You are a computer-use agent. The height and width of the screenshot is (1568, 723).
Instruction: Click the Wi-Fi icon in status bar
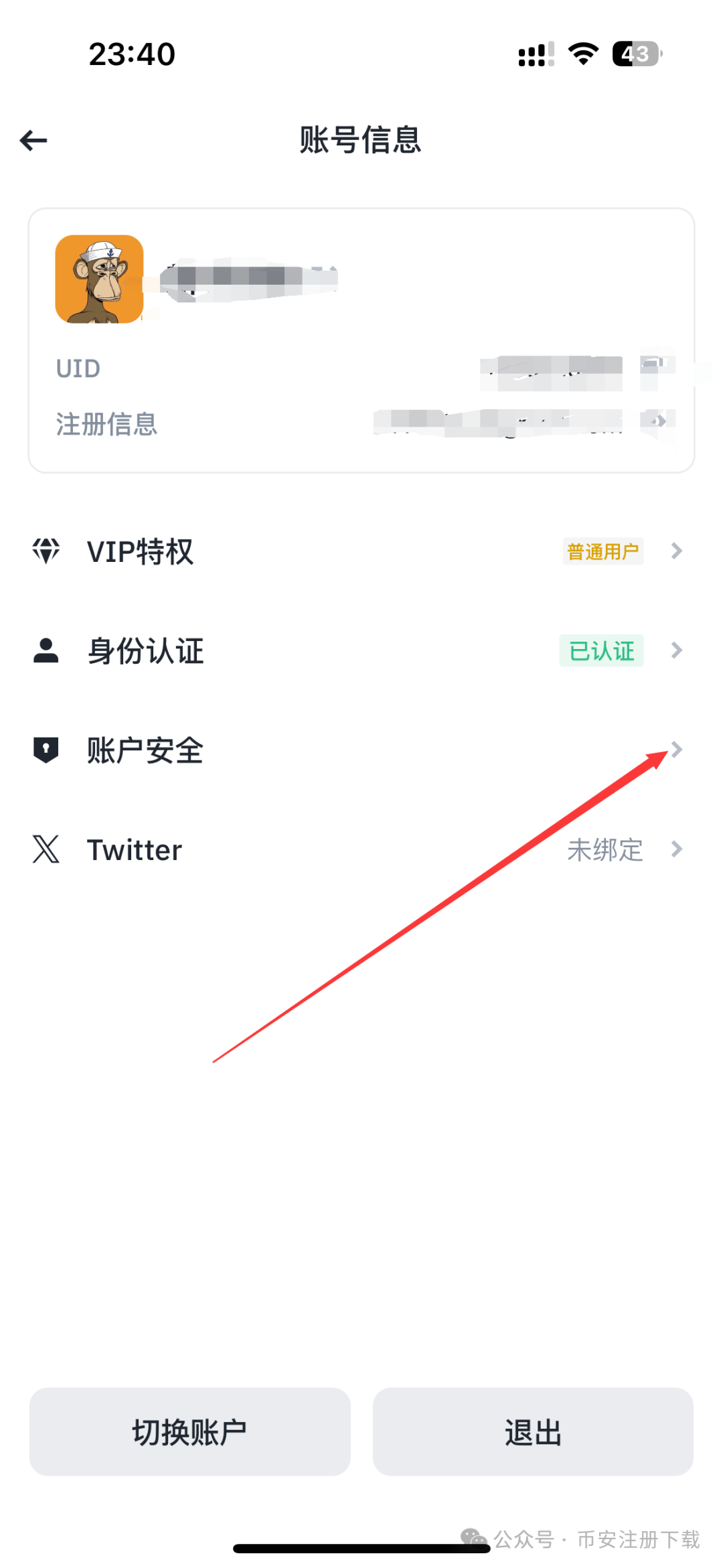click(582, 54)
